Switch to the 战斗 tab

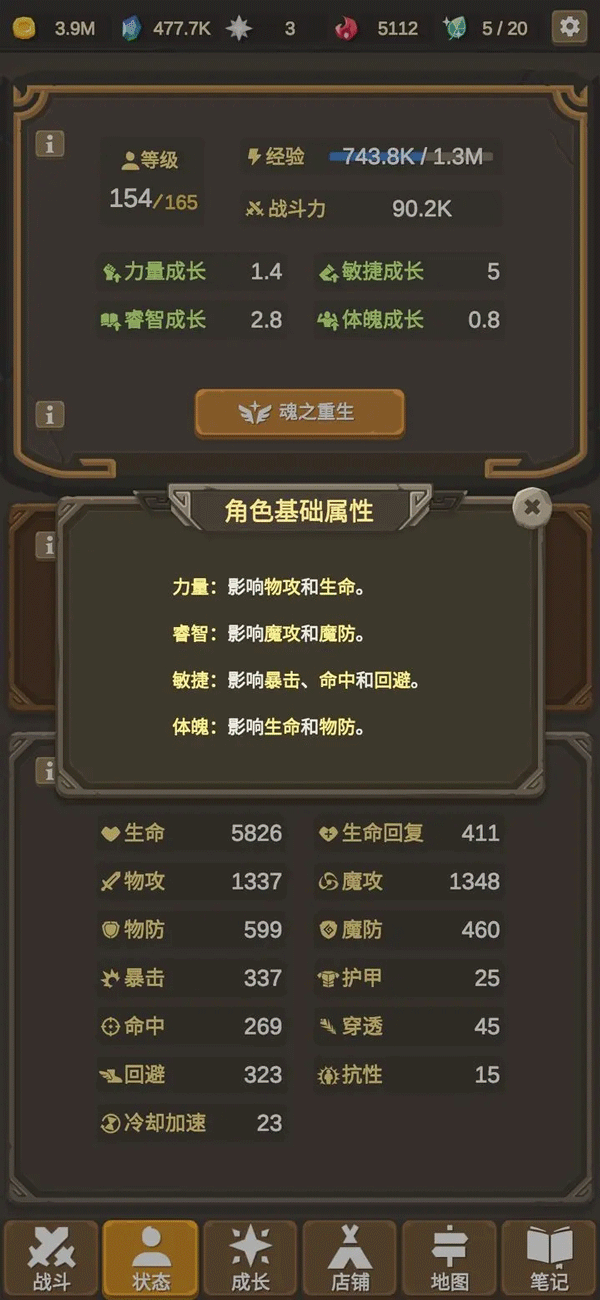[51, 1258]
